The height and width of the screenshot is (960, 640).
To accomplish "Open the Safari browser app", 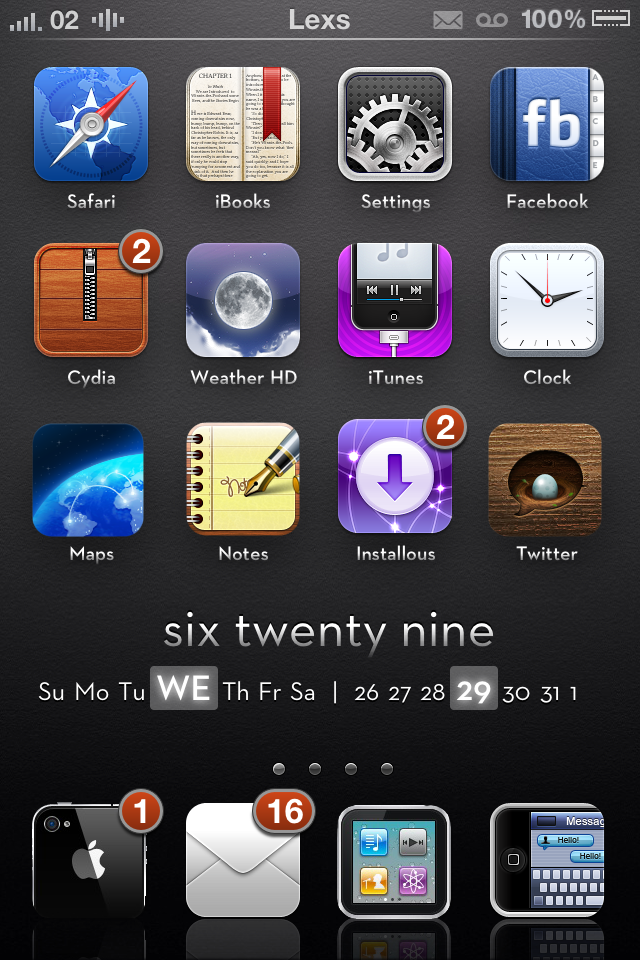I will click(91, 124).
